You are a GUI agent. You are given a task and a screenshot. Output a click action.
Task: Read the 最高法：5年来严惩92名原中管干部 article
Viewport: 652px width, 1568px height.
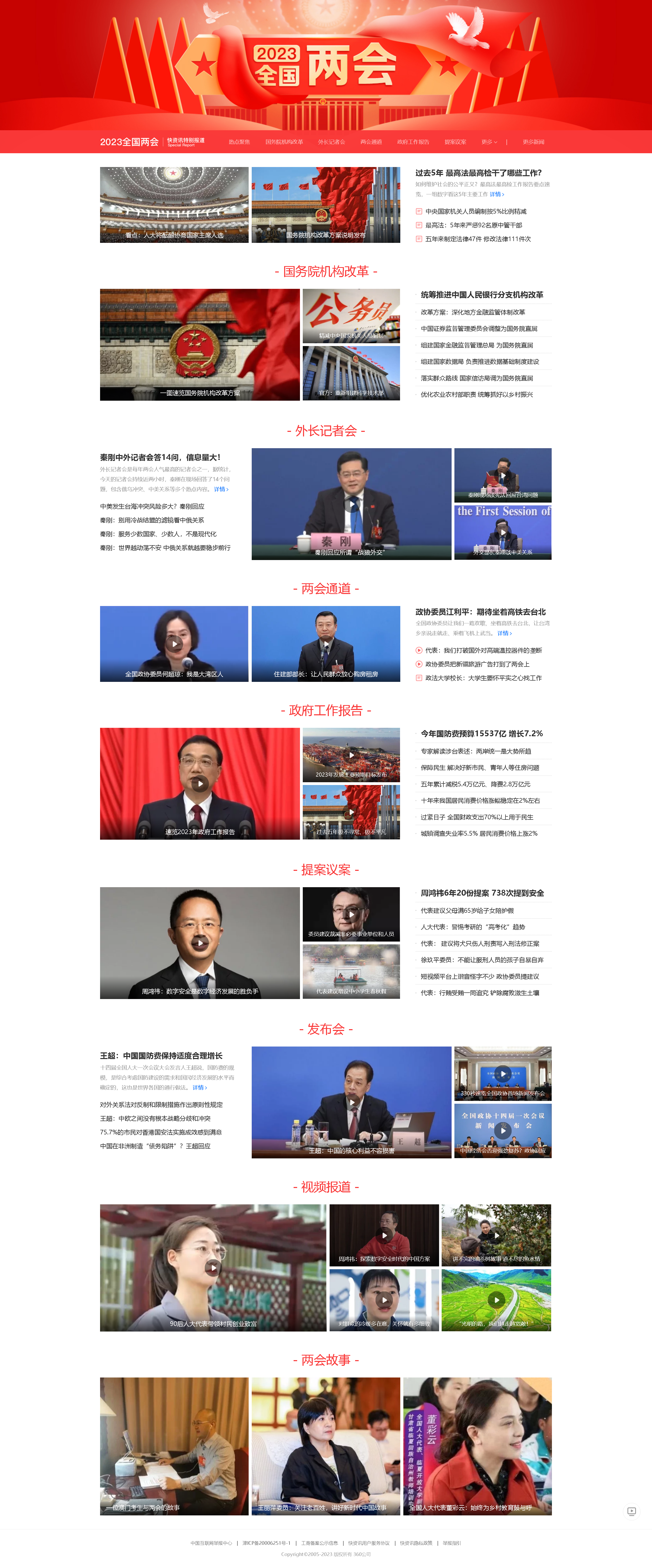pos(473,225)
